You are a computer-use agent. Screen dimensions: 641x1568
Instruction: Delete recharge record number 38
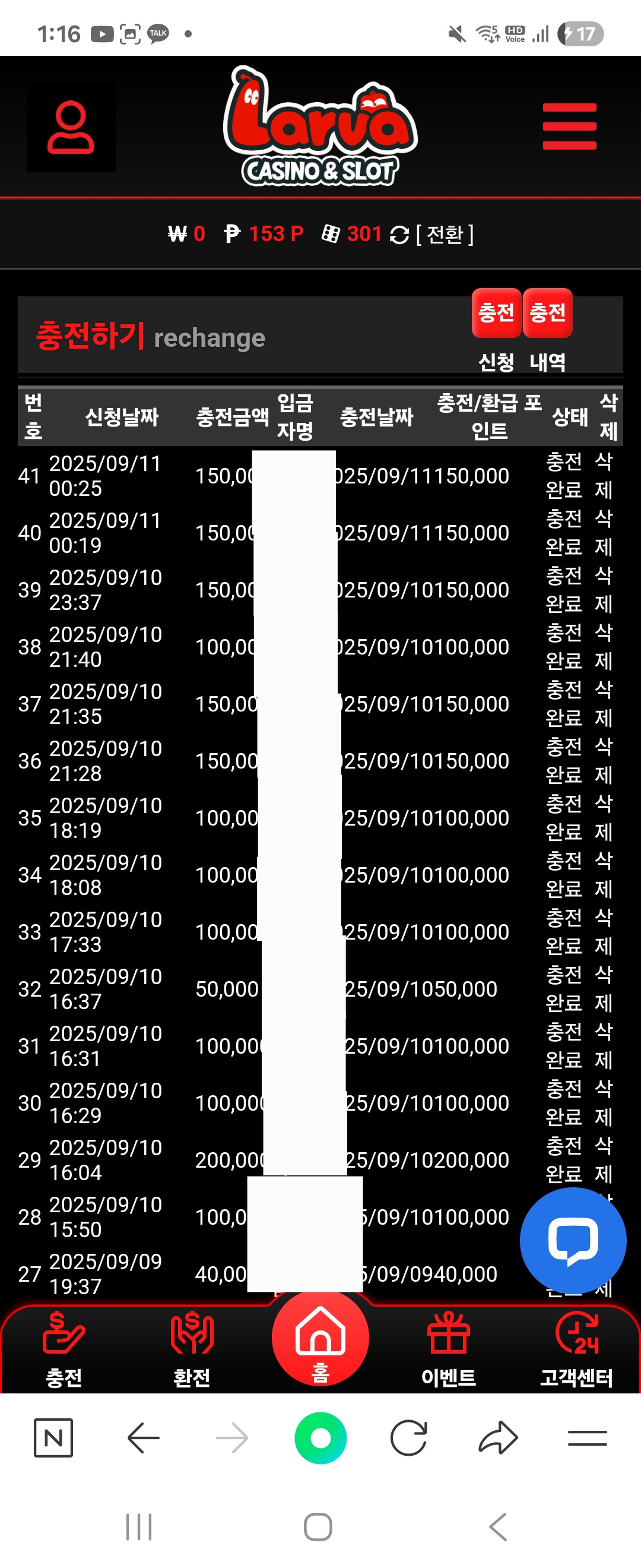click(603, 646)
